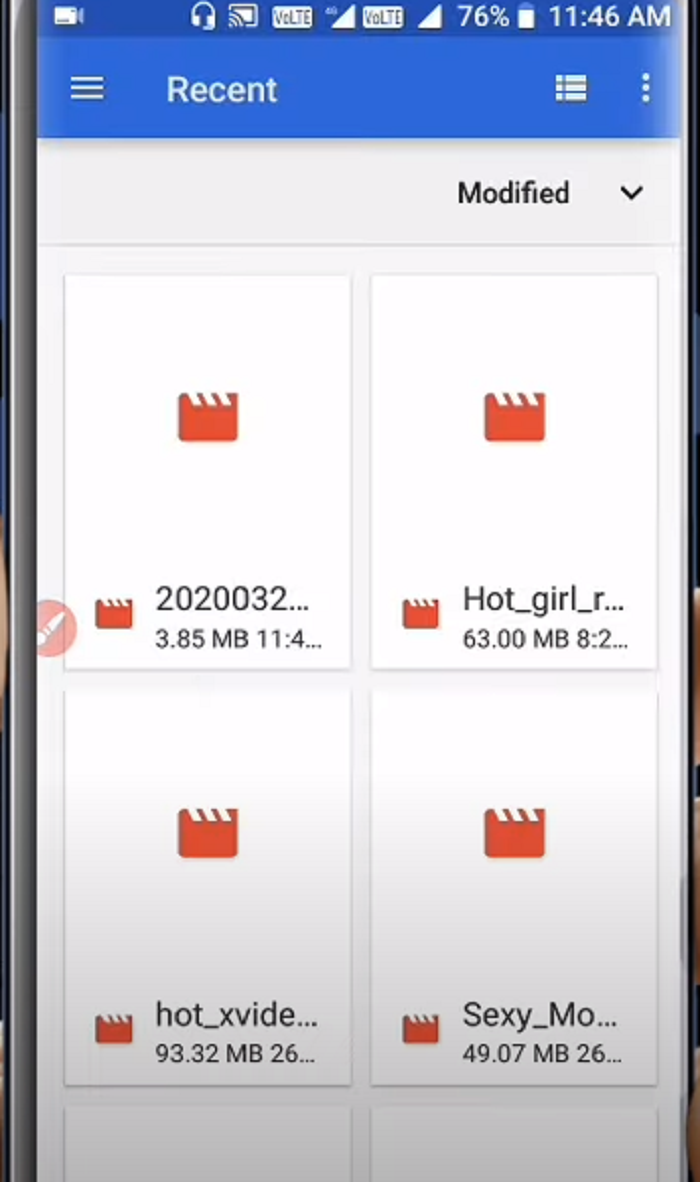700x1182 pixels.
Task: Open the 63.00 MB video file
Action: (514, 472)
